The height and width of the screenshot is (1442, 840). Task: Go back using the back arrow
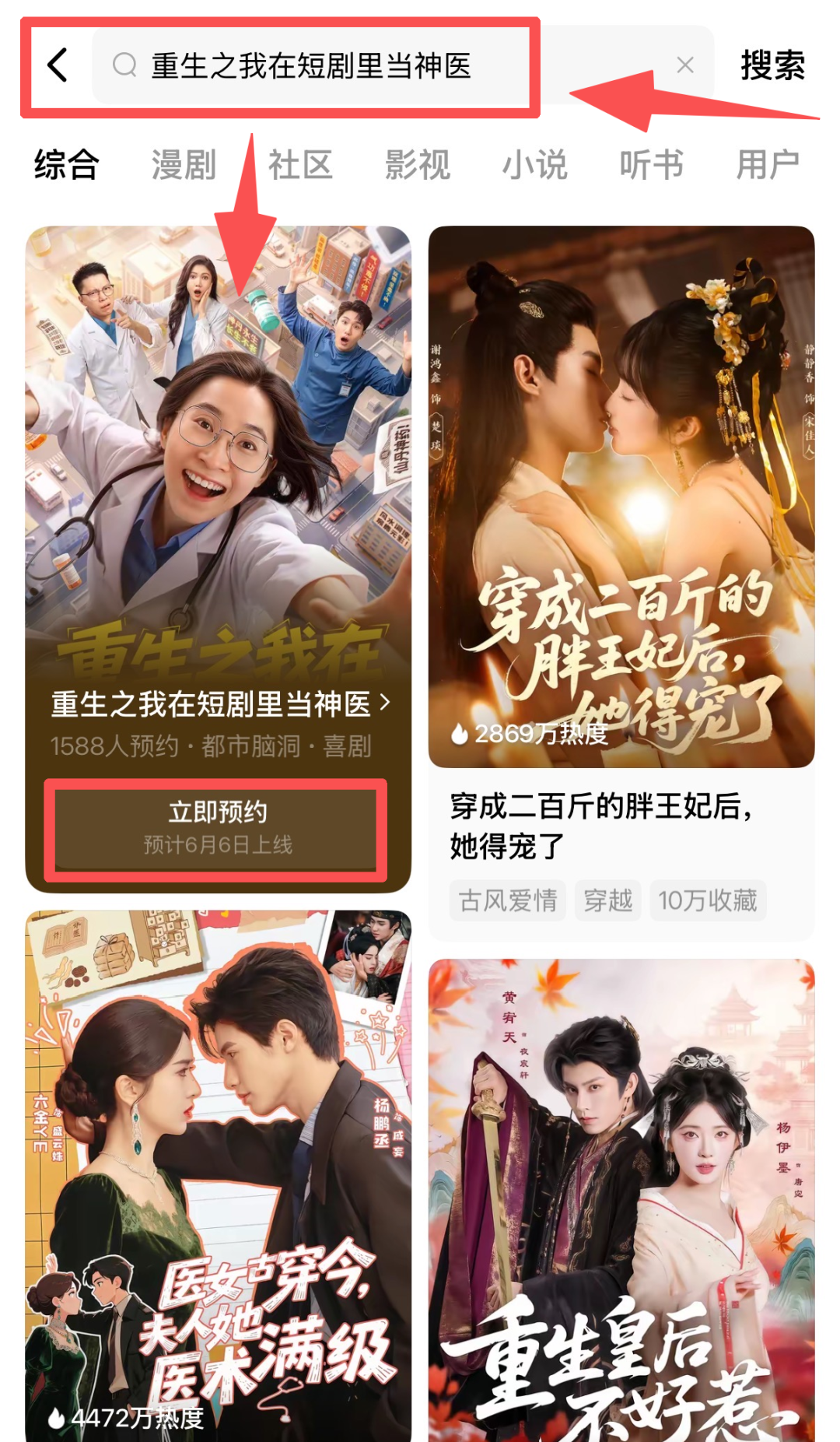pos(58,65)
